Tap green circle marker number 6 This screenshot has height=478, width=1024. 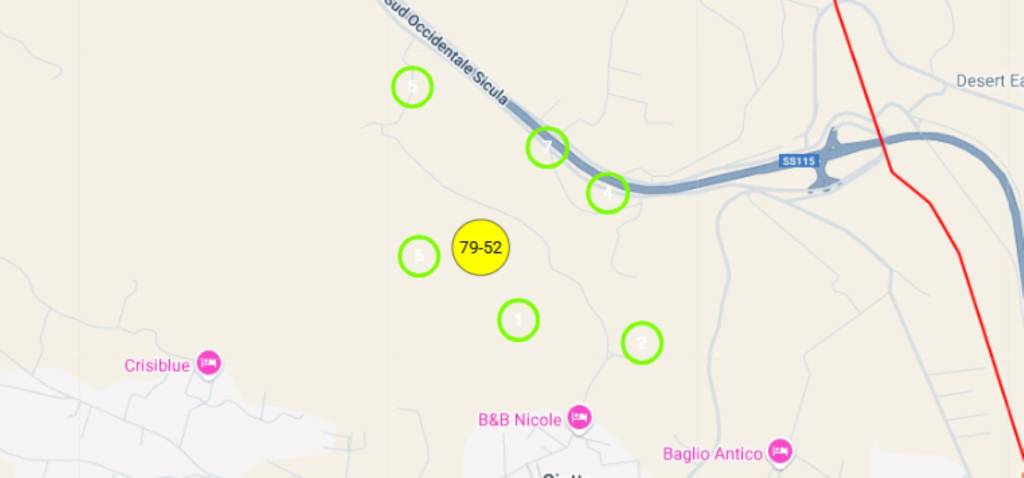click(419, 256)
